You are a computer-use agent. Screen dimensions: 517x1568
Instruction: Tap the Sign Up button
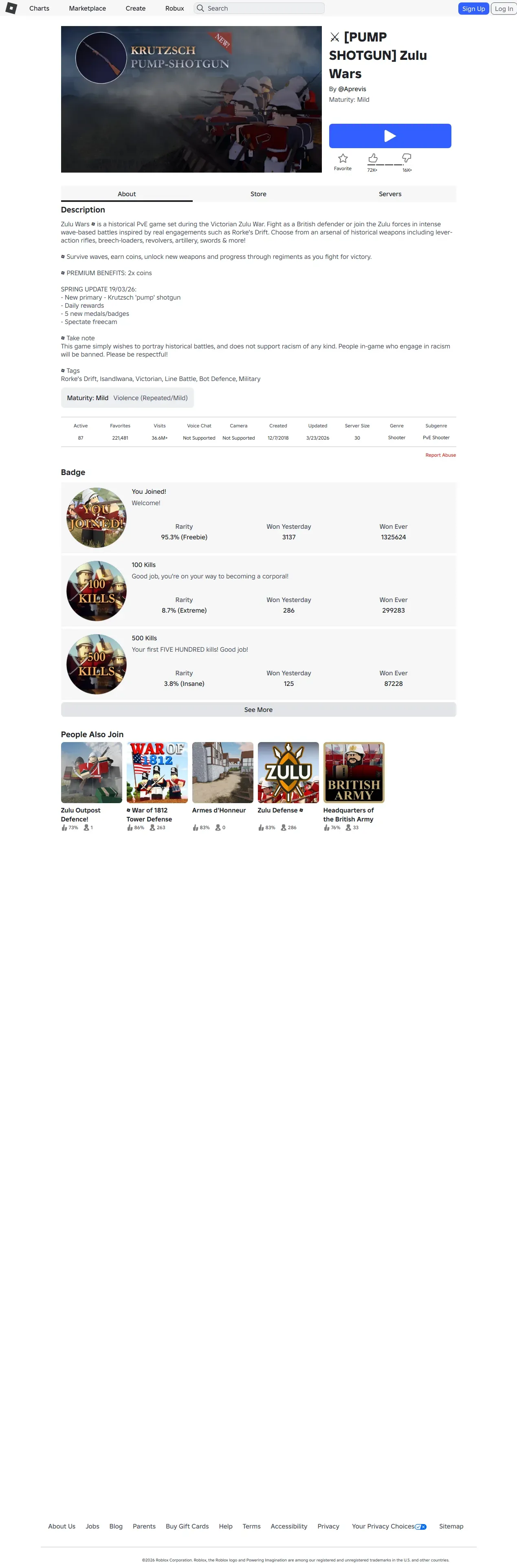coord(473,9)
